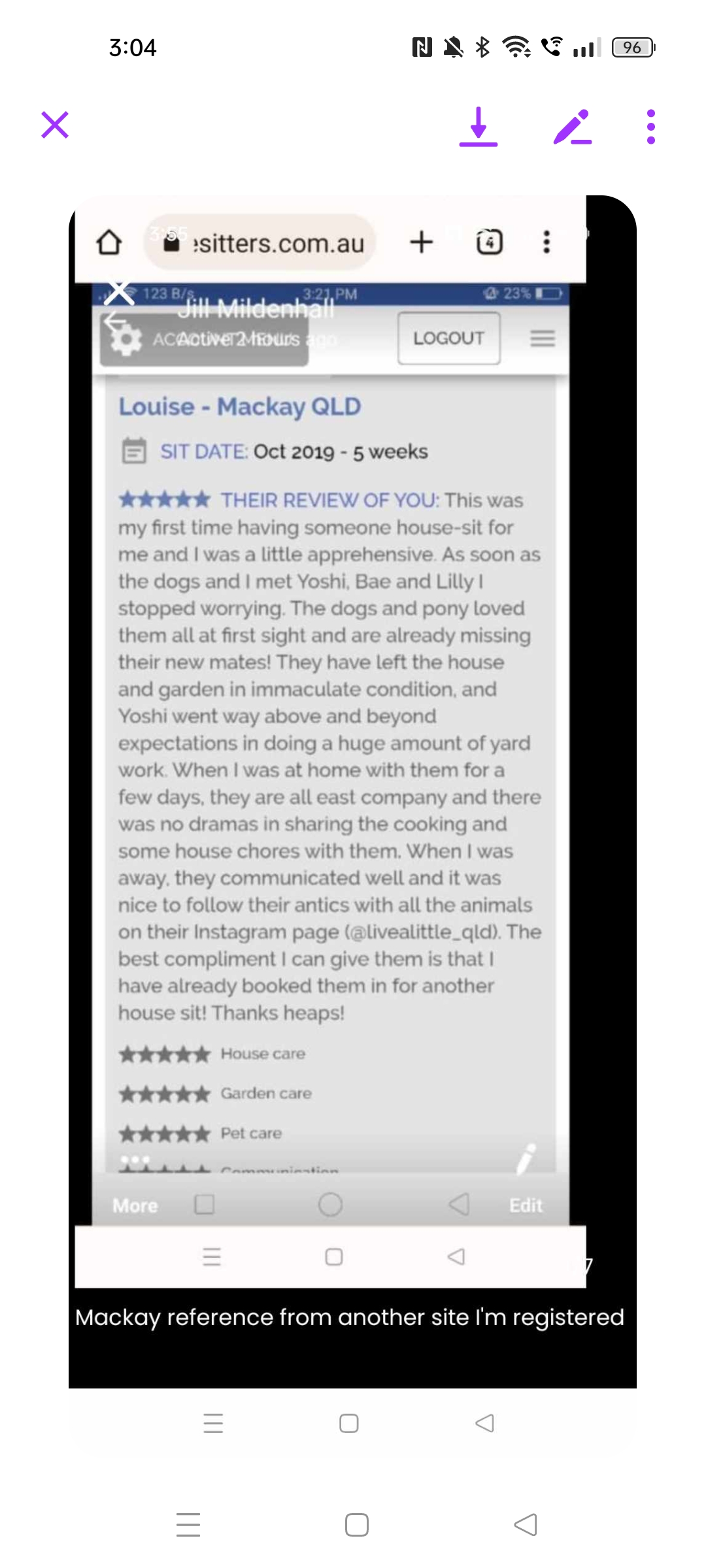Image resolution: width=706 pixels, height=1568 pixels.
Task: Download this image
Action: 479,126
